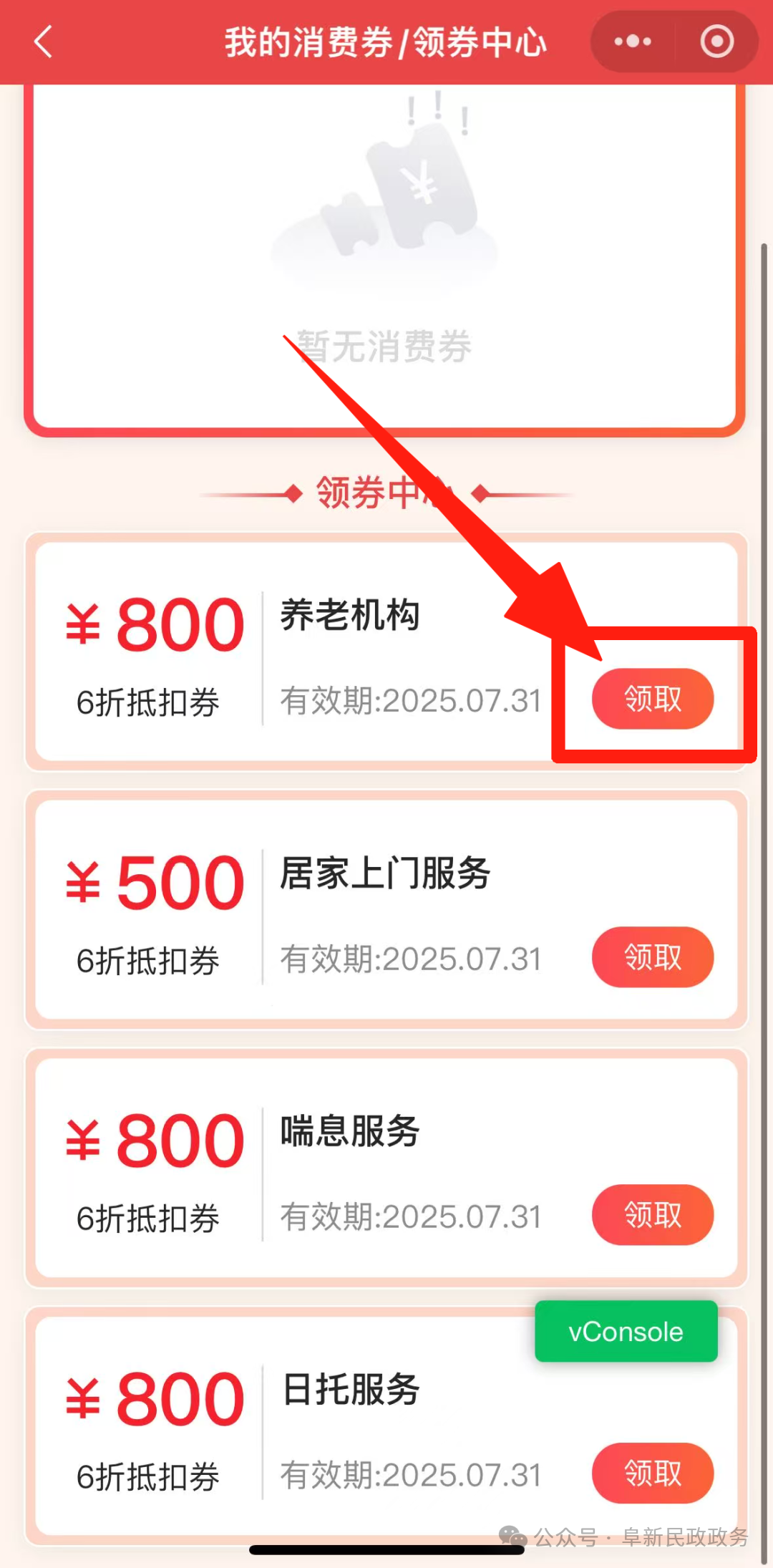Claim the 养老机构 coupon via 领取
Viewport: 773px width, 1568px height.
click(653, 700)
